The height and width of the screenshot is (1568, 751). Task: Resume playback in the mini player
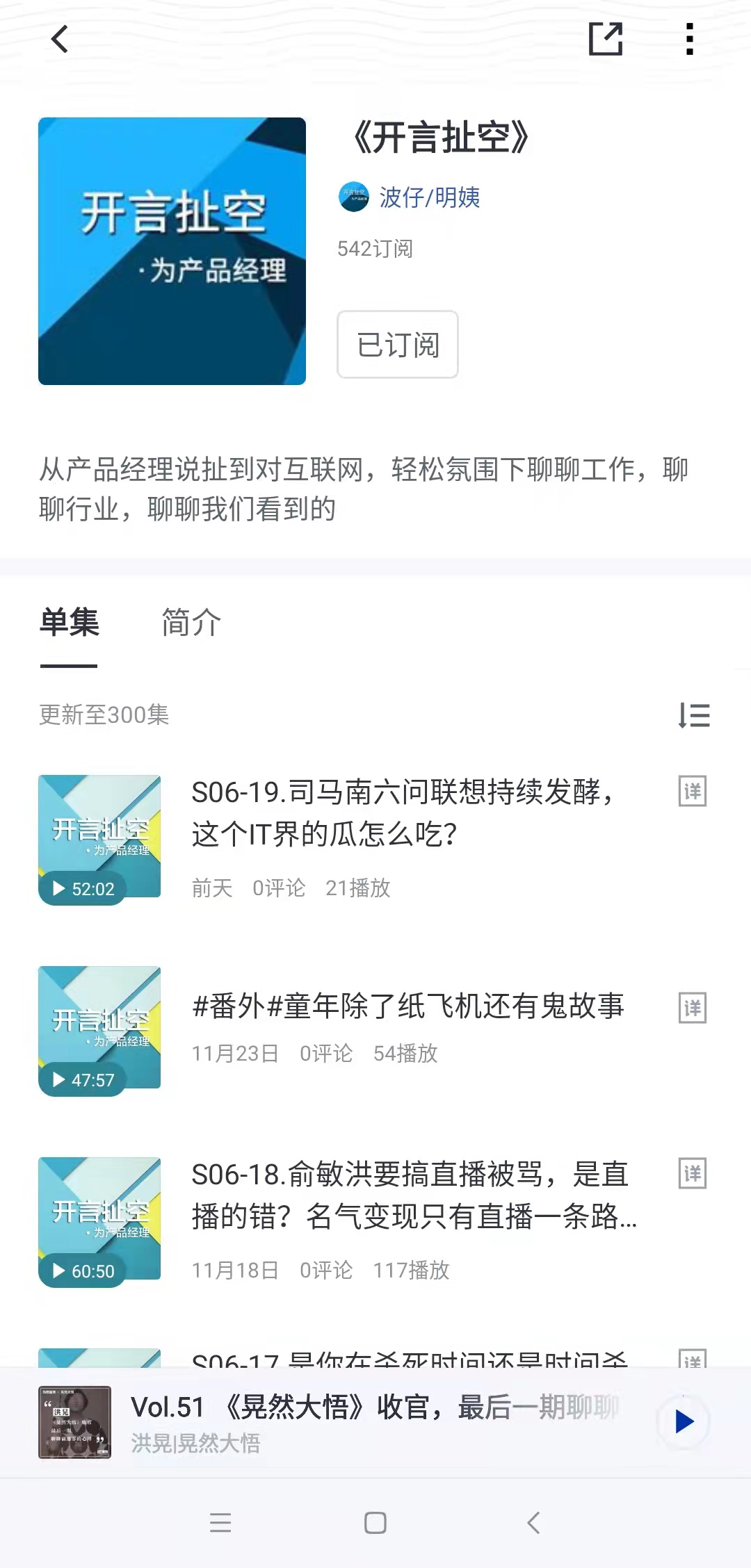[x=684, y=1421]
